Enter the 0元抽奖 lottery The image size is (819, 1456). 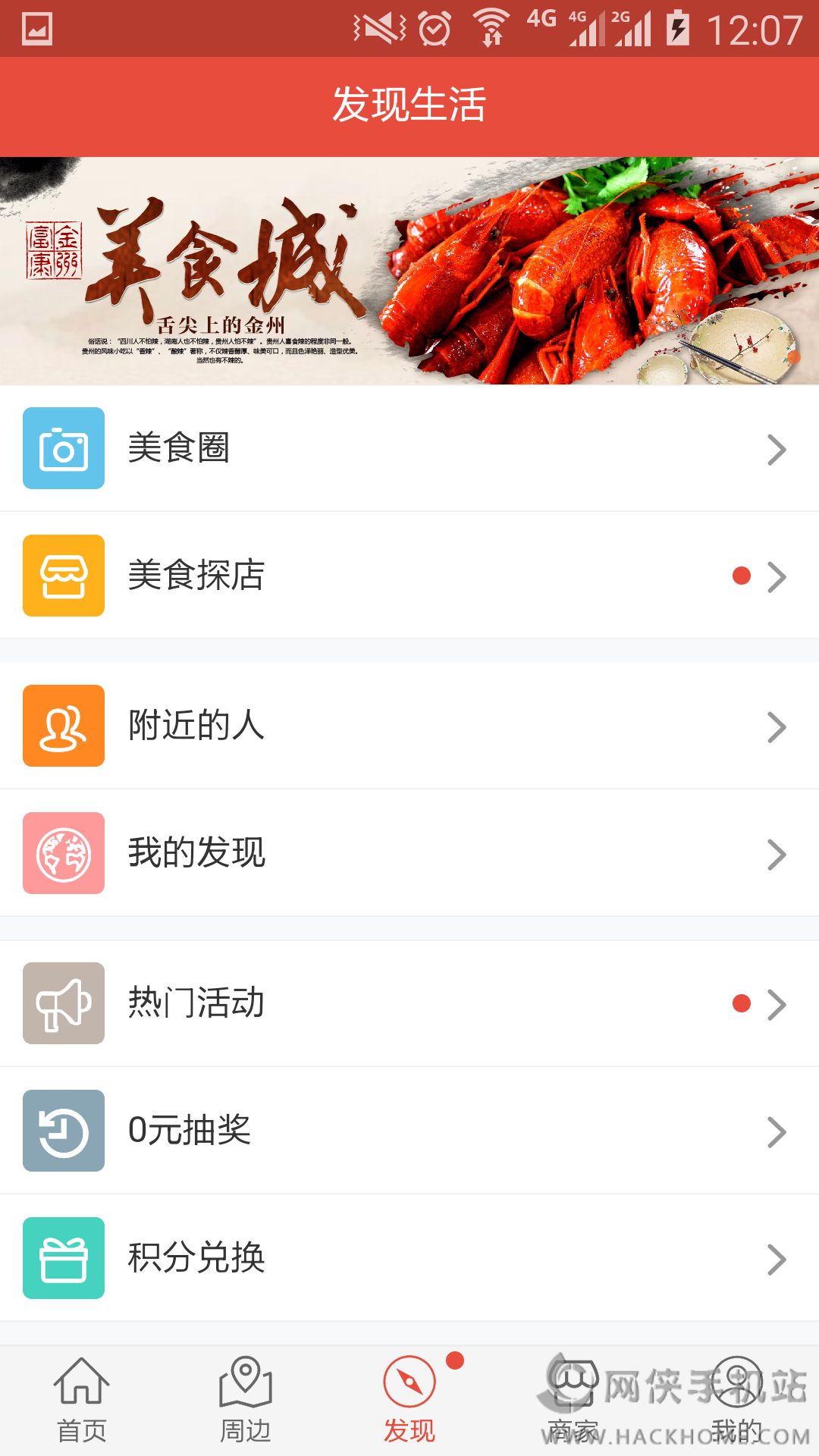(x=409, y=1131)
